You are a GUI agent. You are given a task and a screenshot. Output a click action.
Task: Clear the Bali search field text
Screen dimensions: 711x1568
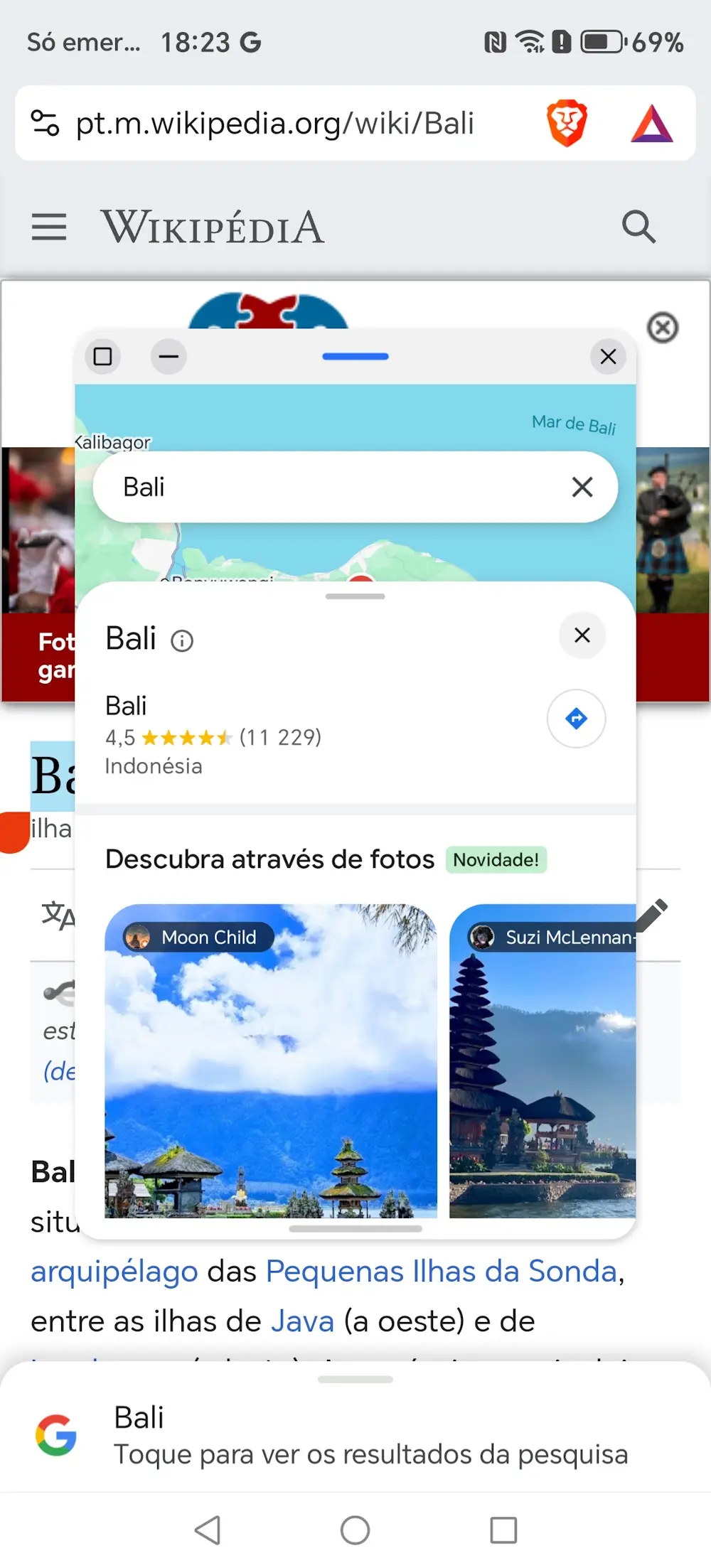[x=582, y=487]
